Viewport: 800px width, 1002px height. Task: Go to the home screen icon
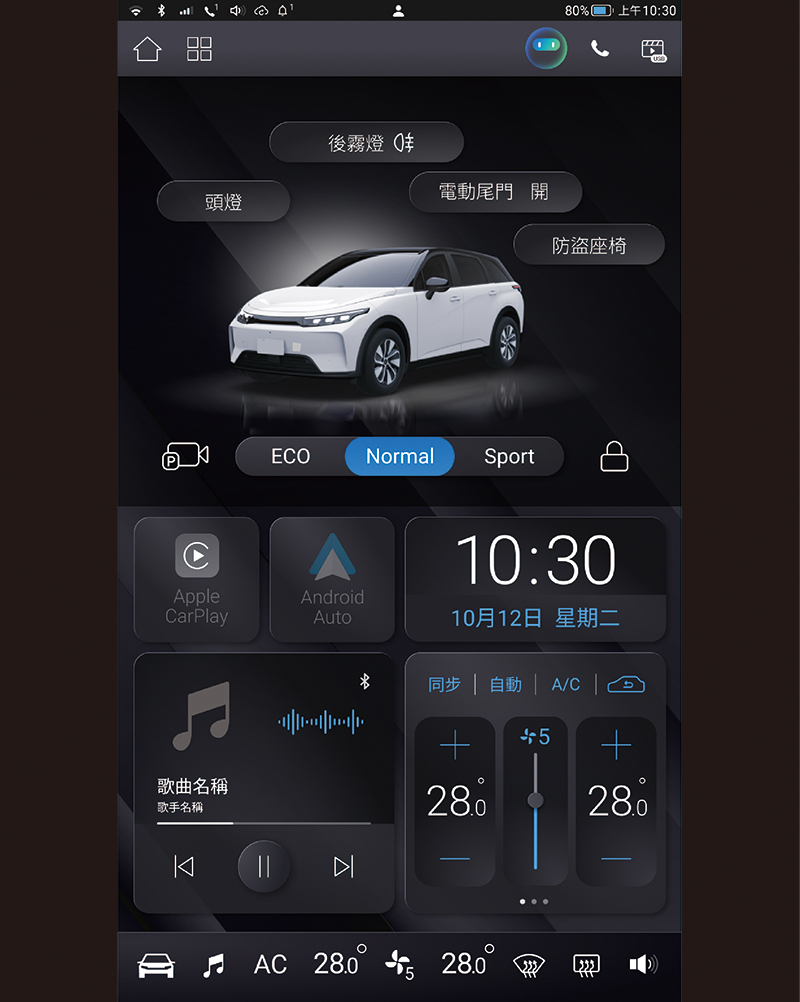[x=147, y=48]
